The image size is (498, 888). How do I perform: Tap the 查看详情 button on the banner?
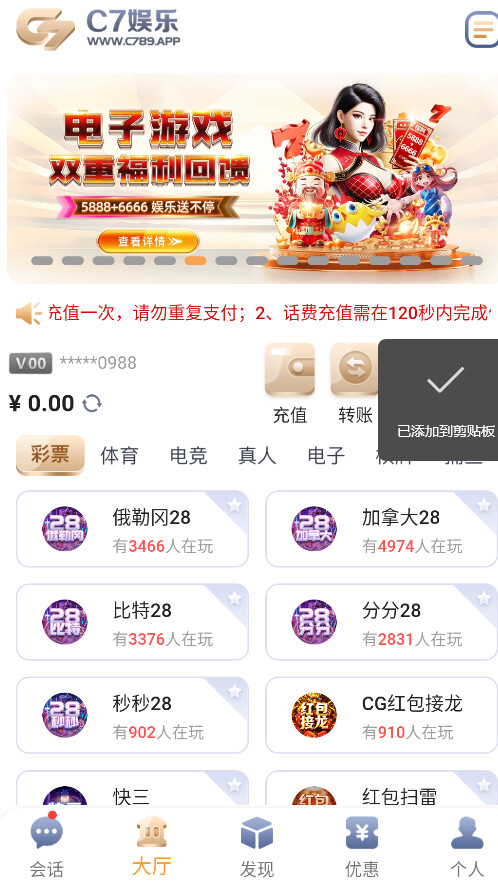(148, 241)
